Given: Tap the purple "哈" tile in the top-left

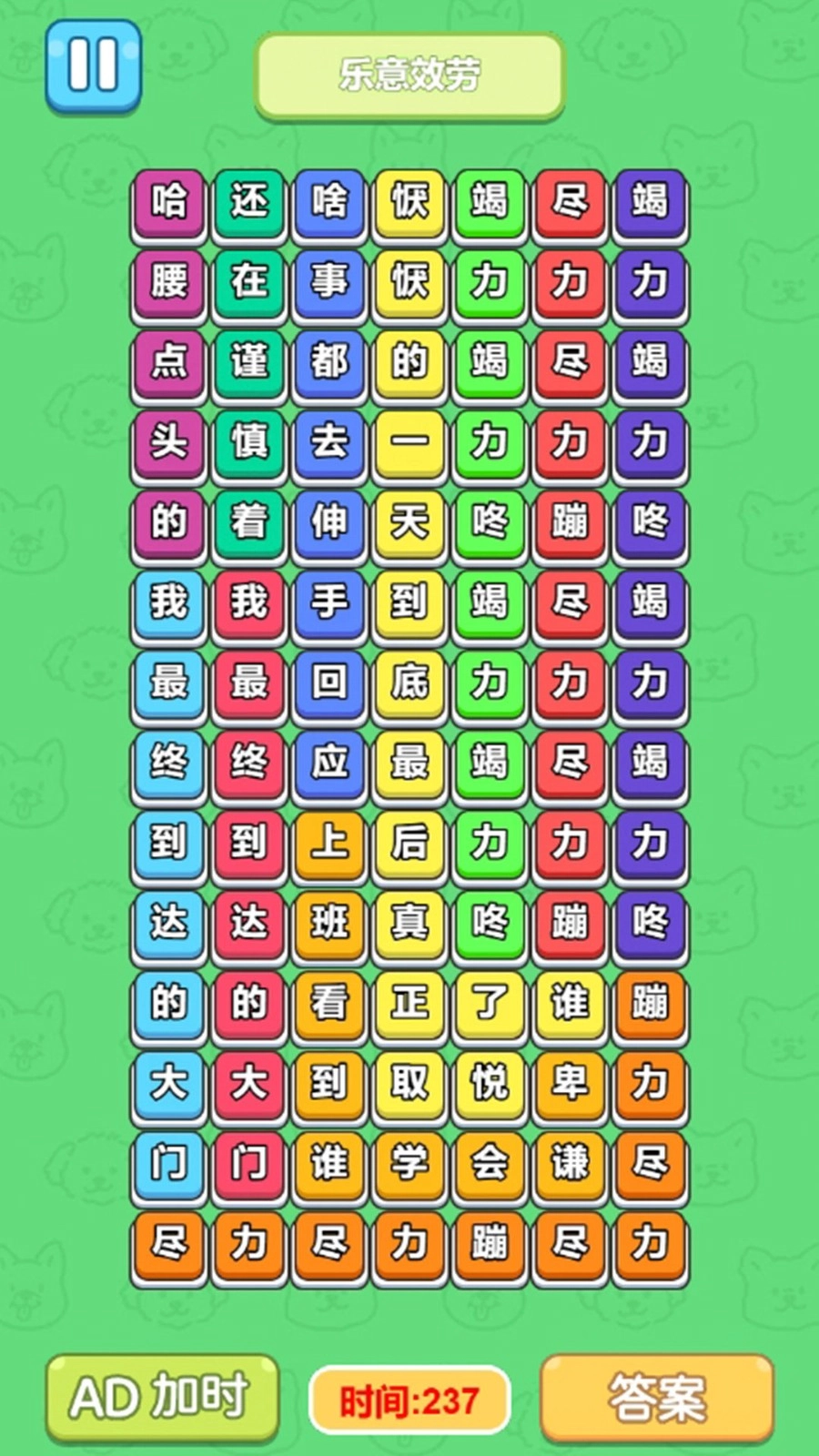Looking at the screenshot, I should (x=167, y=204).
